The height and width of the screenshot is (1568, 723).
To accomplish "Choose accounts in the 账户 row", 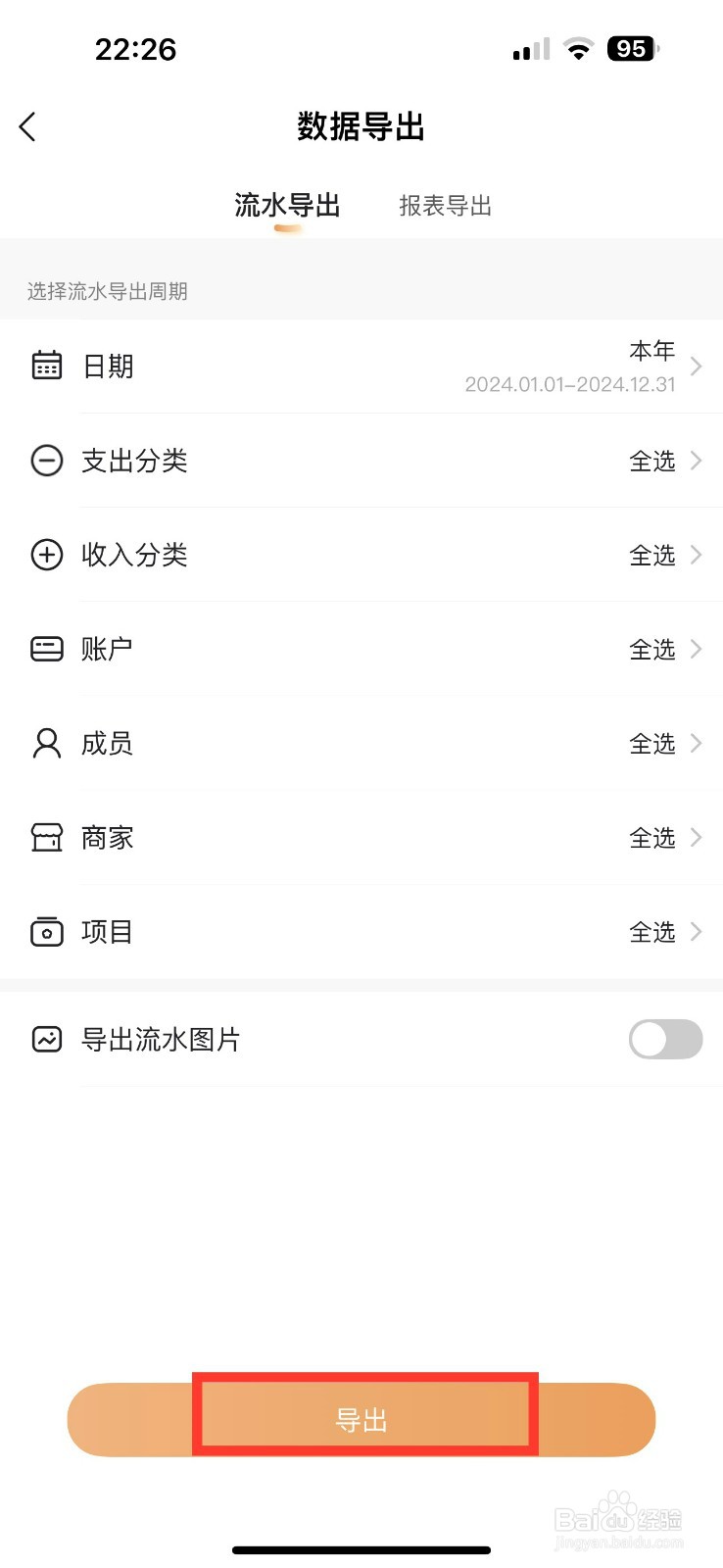I will [x=361, y=649].
